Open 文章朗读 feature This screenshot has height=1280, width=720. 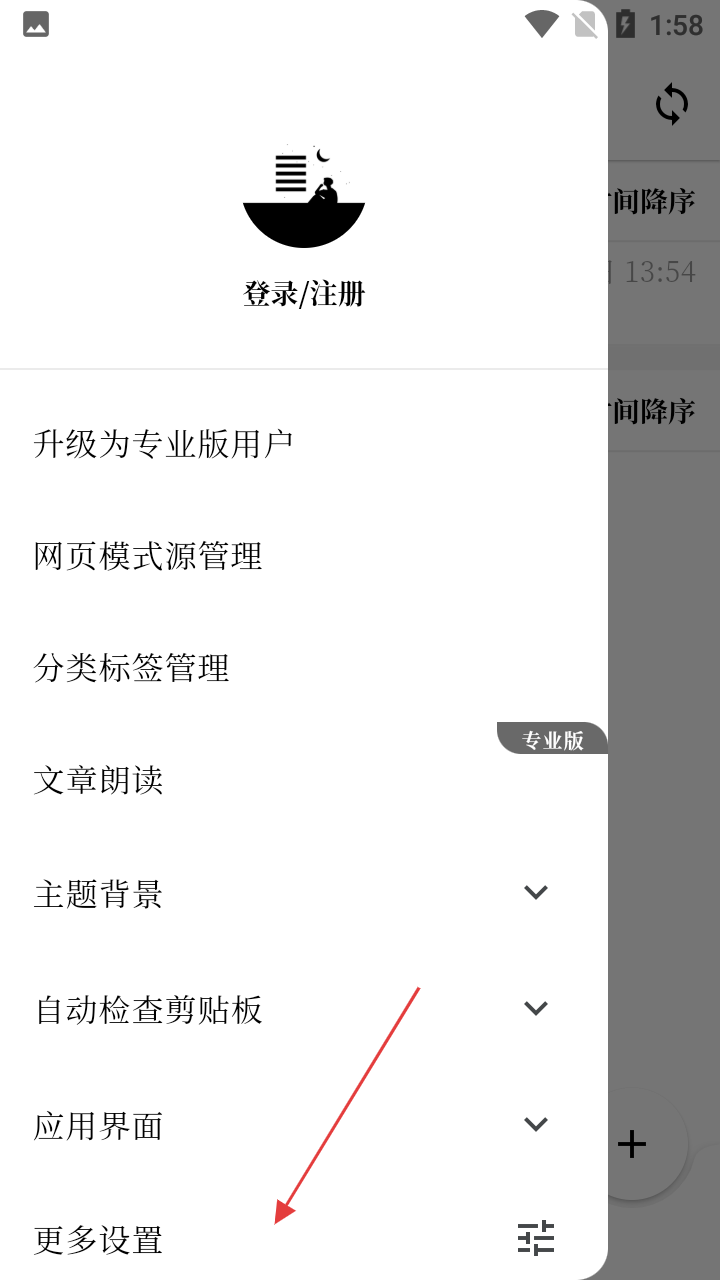[x=99, y=780]
